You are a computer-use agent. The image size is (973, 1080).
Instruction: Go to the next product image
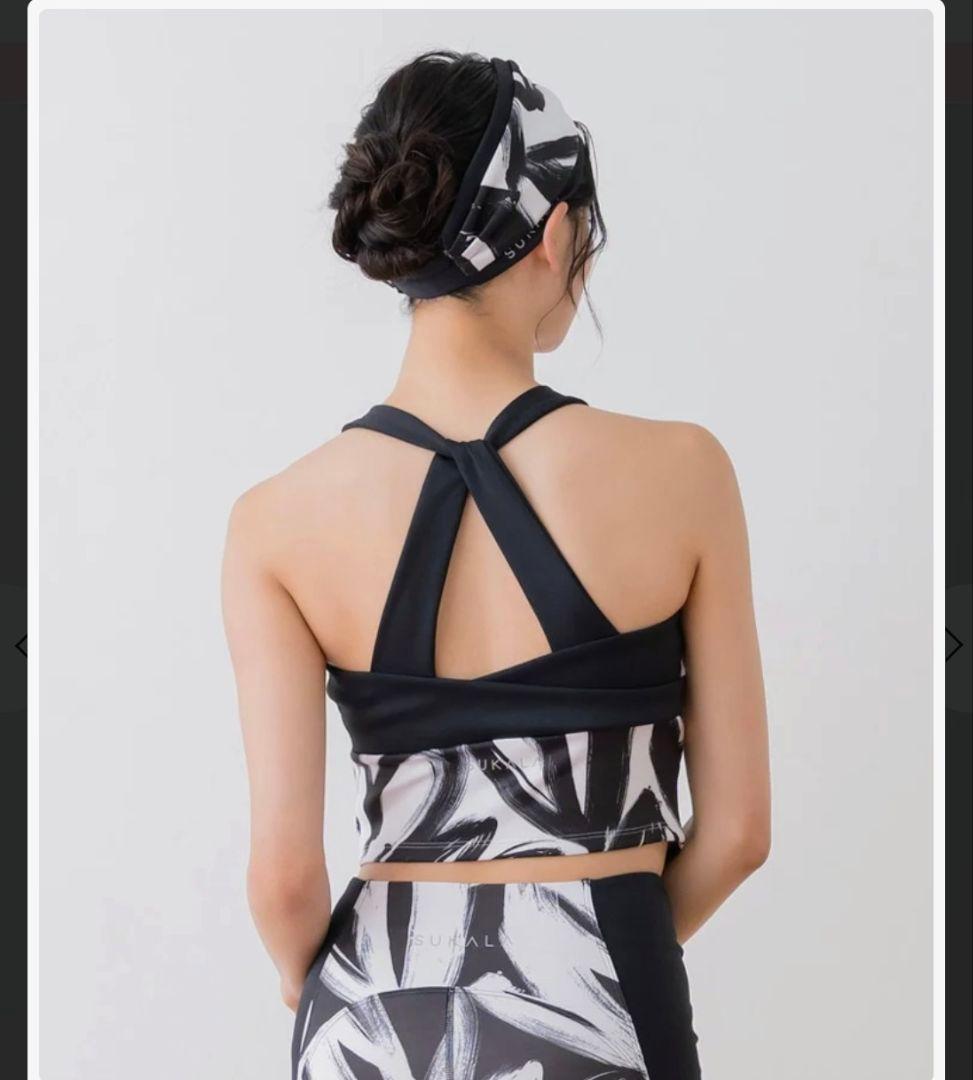click(x=953, y=645)
